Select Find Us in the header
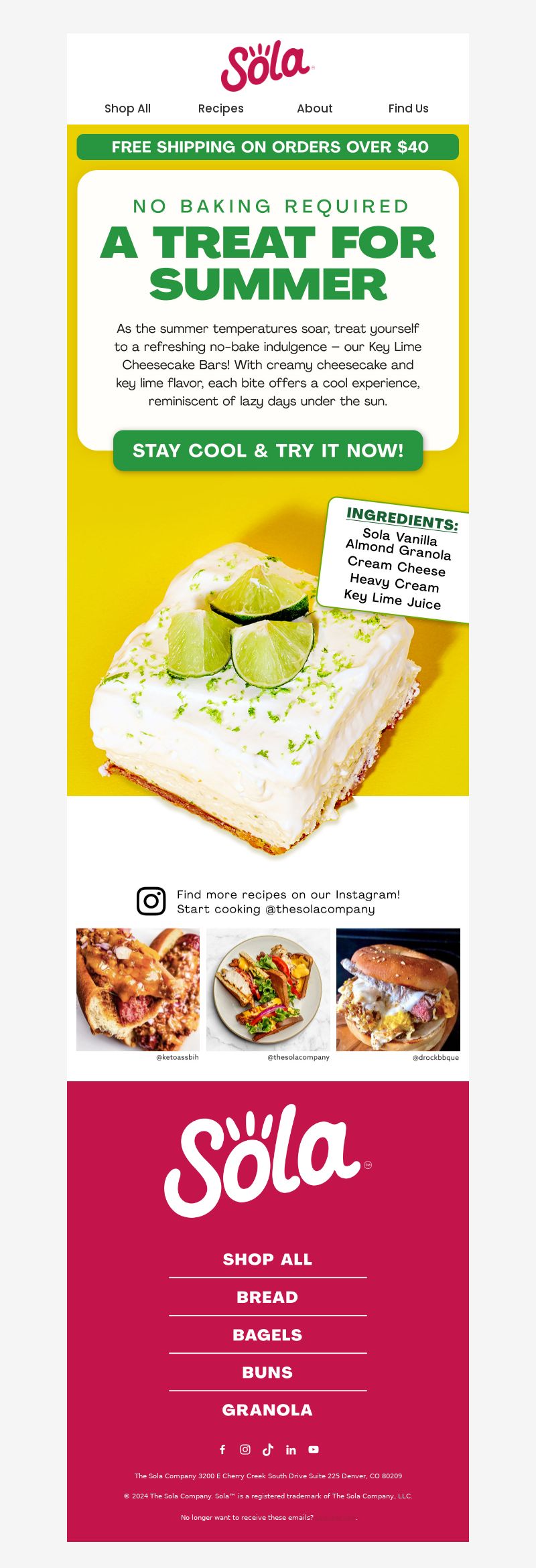Image resolution: width=536 pixels, height=1568 pixels. pyautogui.click(x=408, y=108)
